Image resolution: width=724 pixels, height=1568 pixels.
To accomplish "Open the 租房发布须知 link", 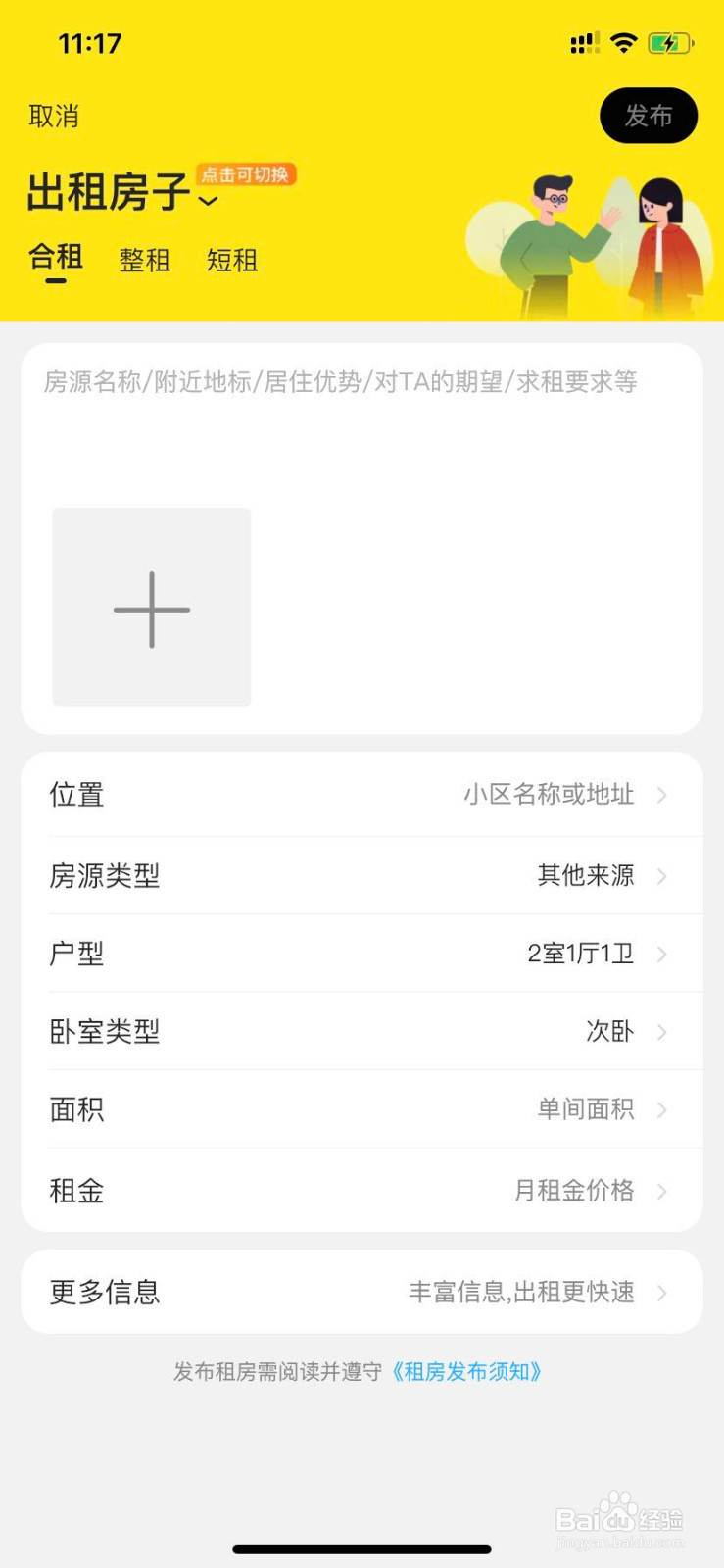I will (x=467, y=1372).
